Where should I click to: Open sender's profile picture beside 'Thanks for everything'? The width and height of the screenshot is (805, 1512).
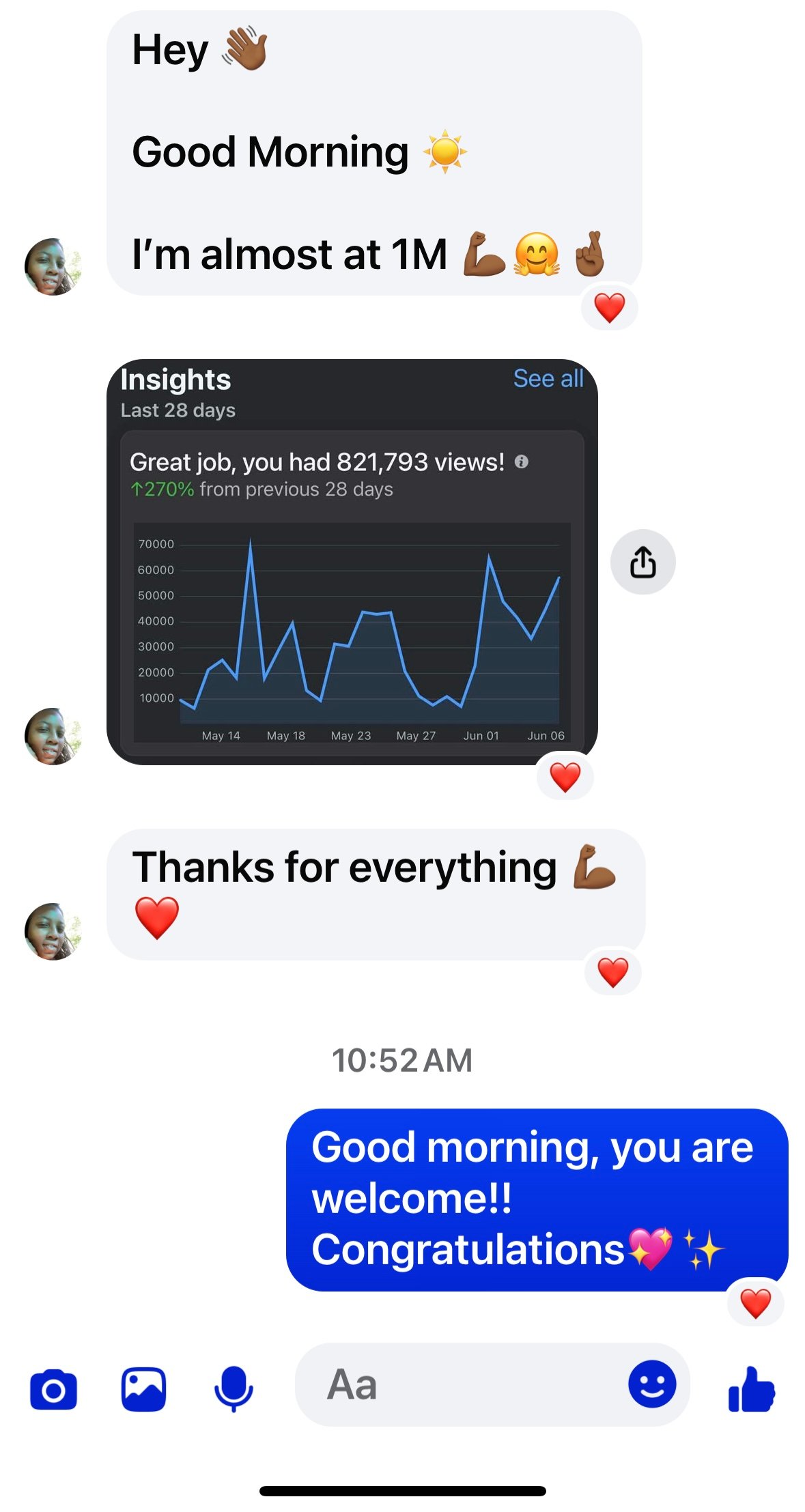pyautogui.click(x=53, y=932)
